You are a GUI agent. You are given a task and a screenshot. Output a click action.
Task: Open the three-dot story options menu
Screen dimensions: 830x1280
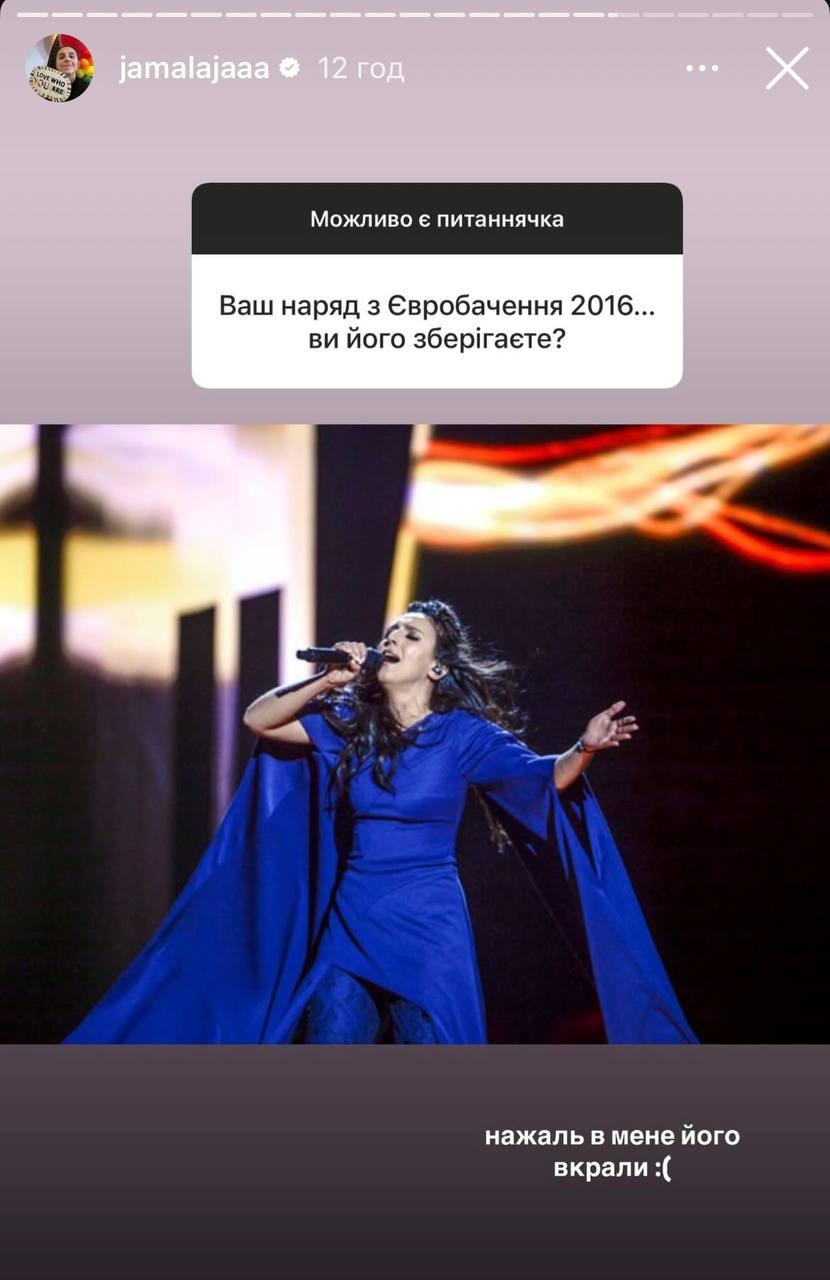pyautogui.click(x=702, y=68)
